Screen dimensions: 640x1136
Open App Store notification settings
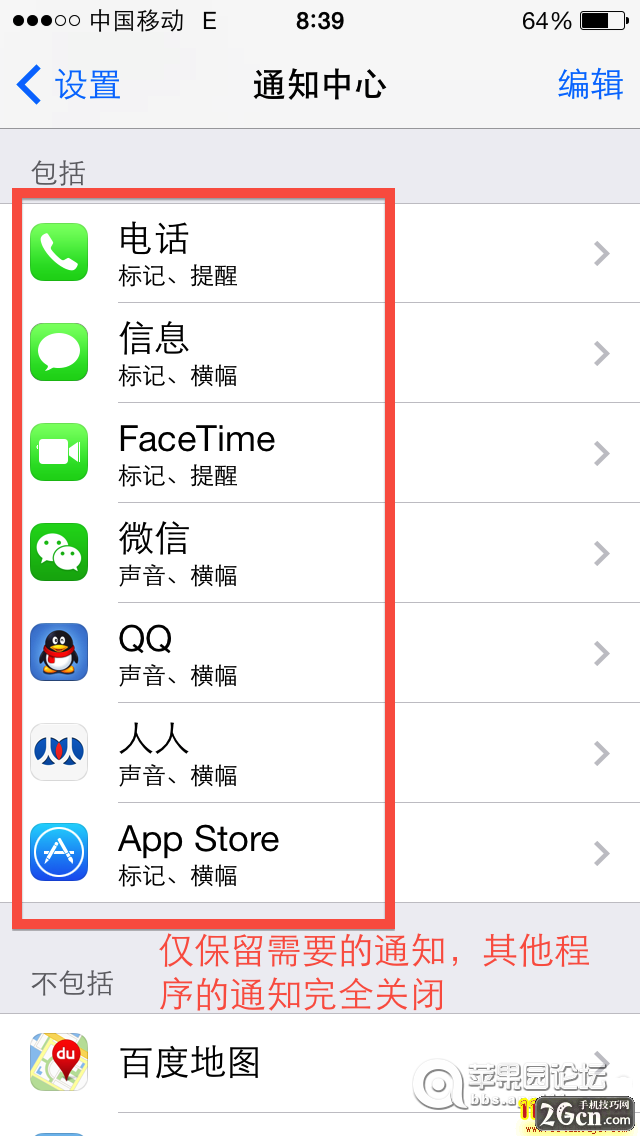320,853
